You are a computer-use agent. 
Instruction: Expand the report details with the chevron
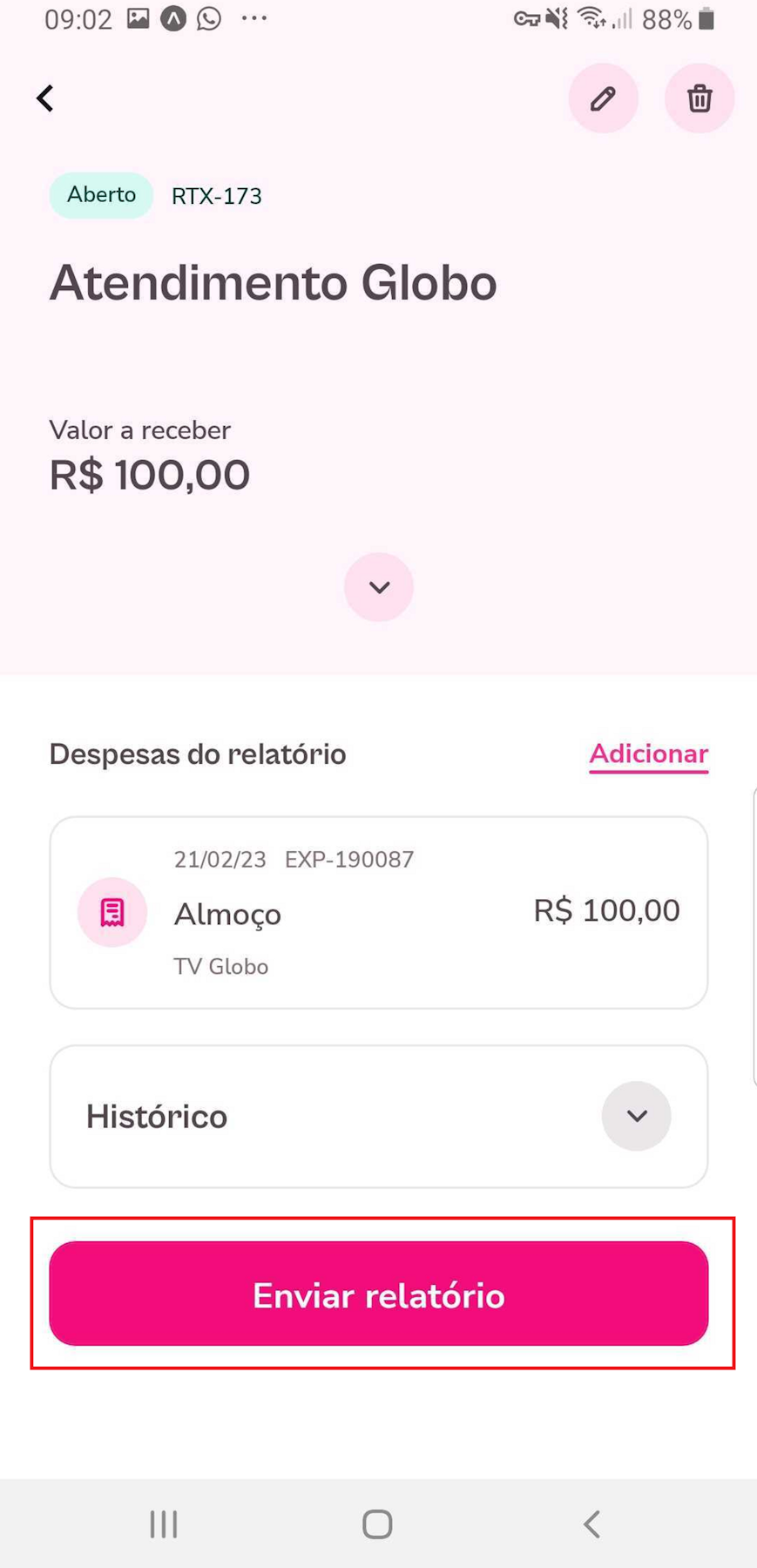pyautogui.click(x=378, y=586)
